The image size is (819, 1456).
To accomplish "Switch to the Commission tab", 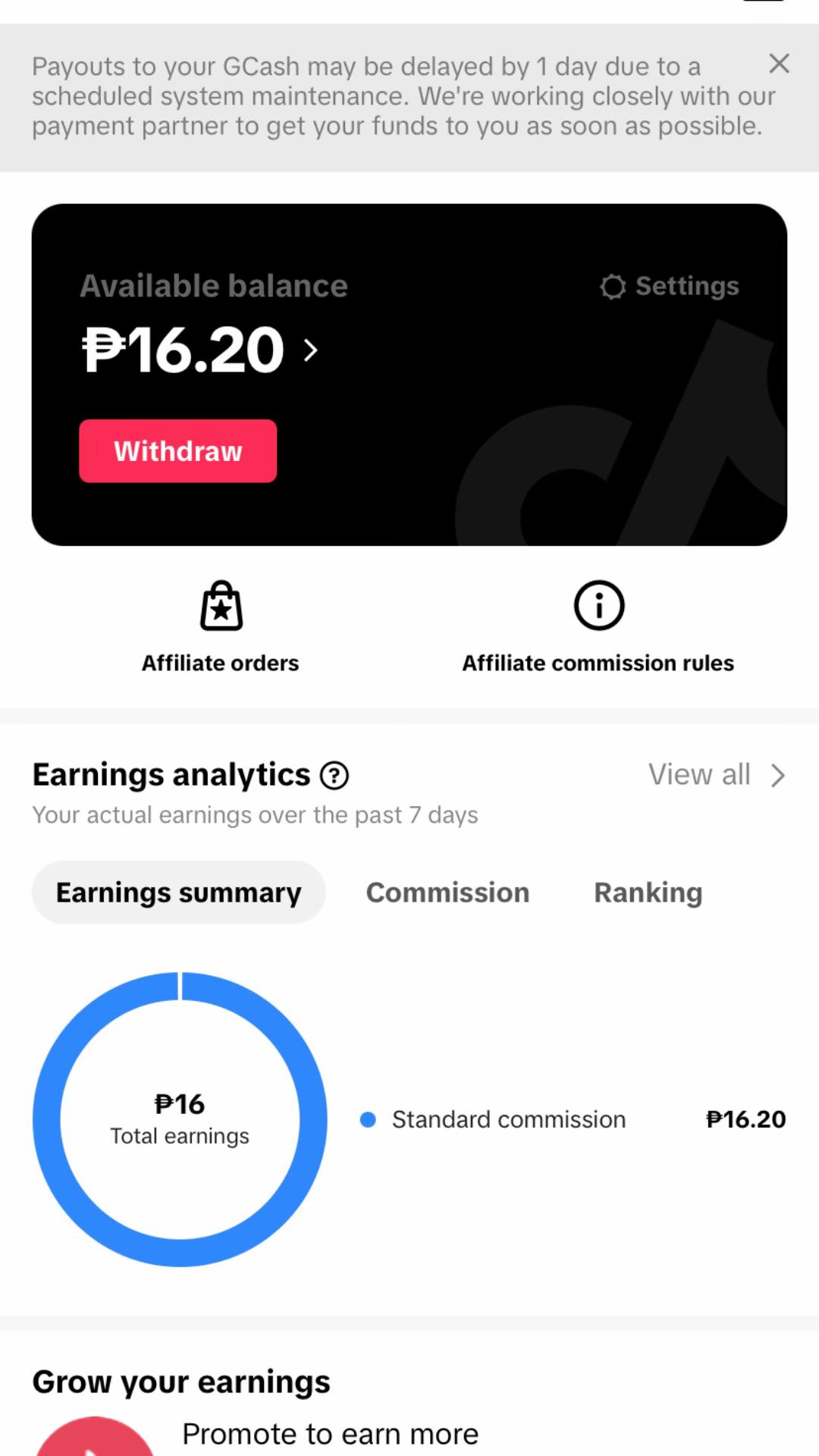I will coord(447,893).
